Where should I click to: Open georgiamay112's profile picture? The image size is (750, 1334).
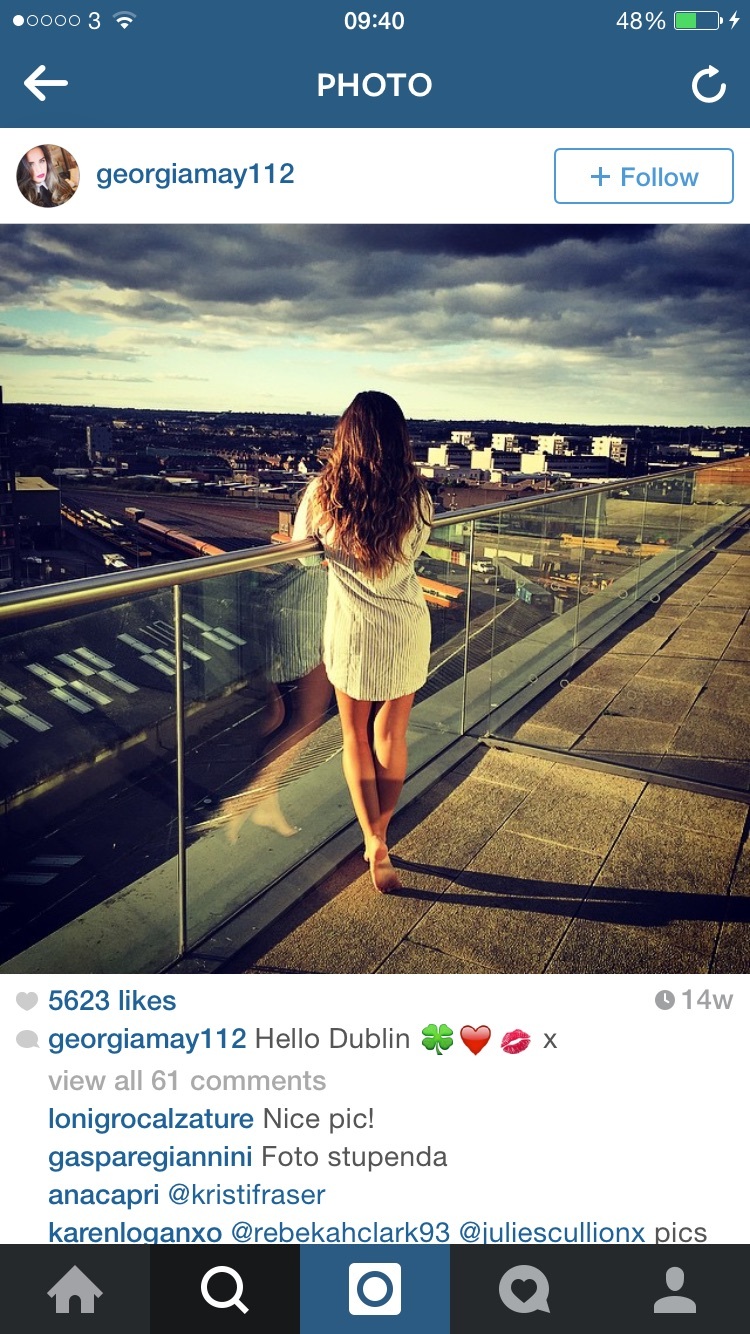[x=48, y=176]
